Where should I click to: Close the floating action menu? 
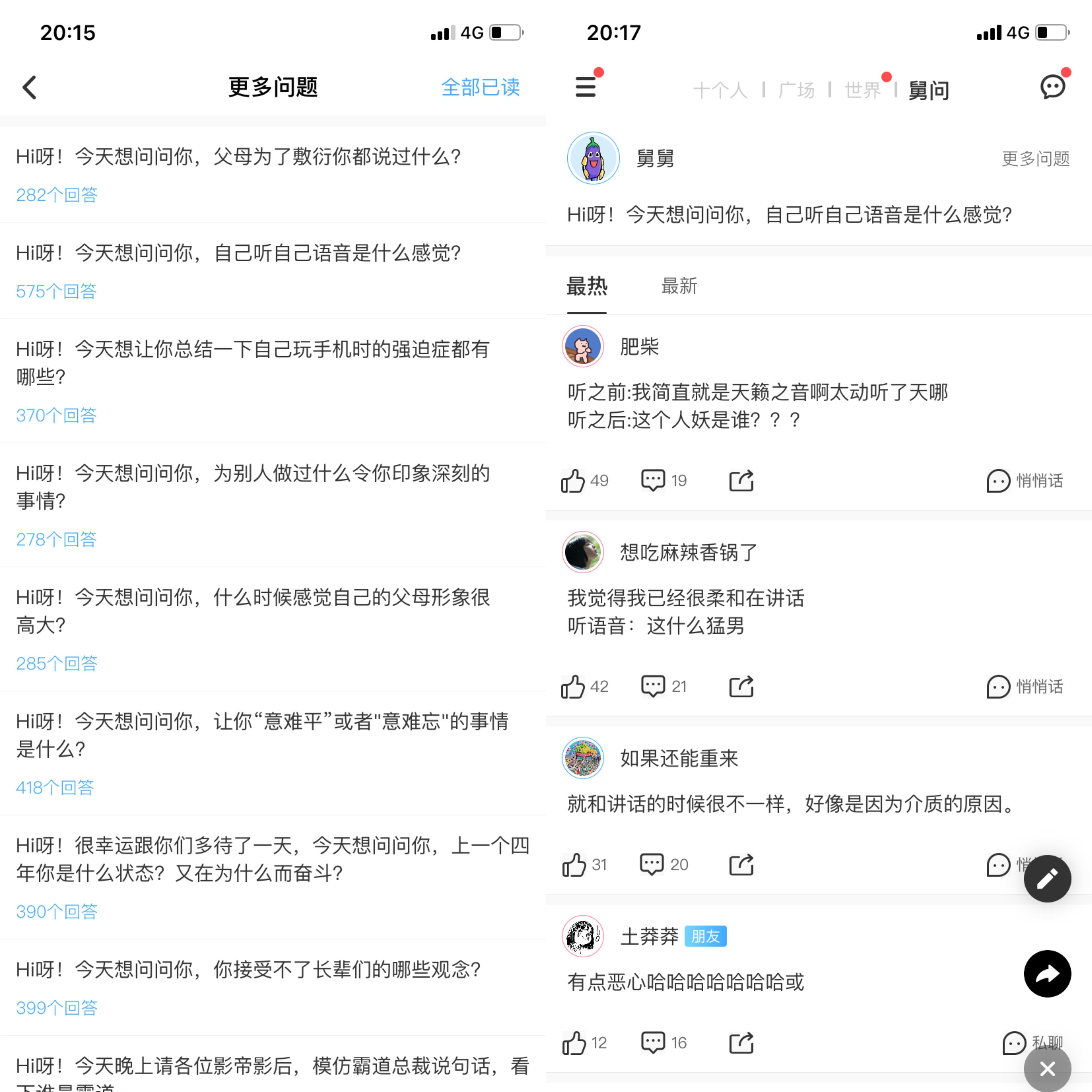1047,1068
